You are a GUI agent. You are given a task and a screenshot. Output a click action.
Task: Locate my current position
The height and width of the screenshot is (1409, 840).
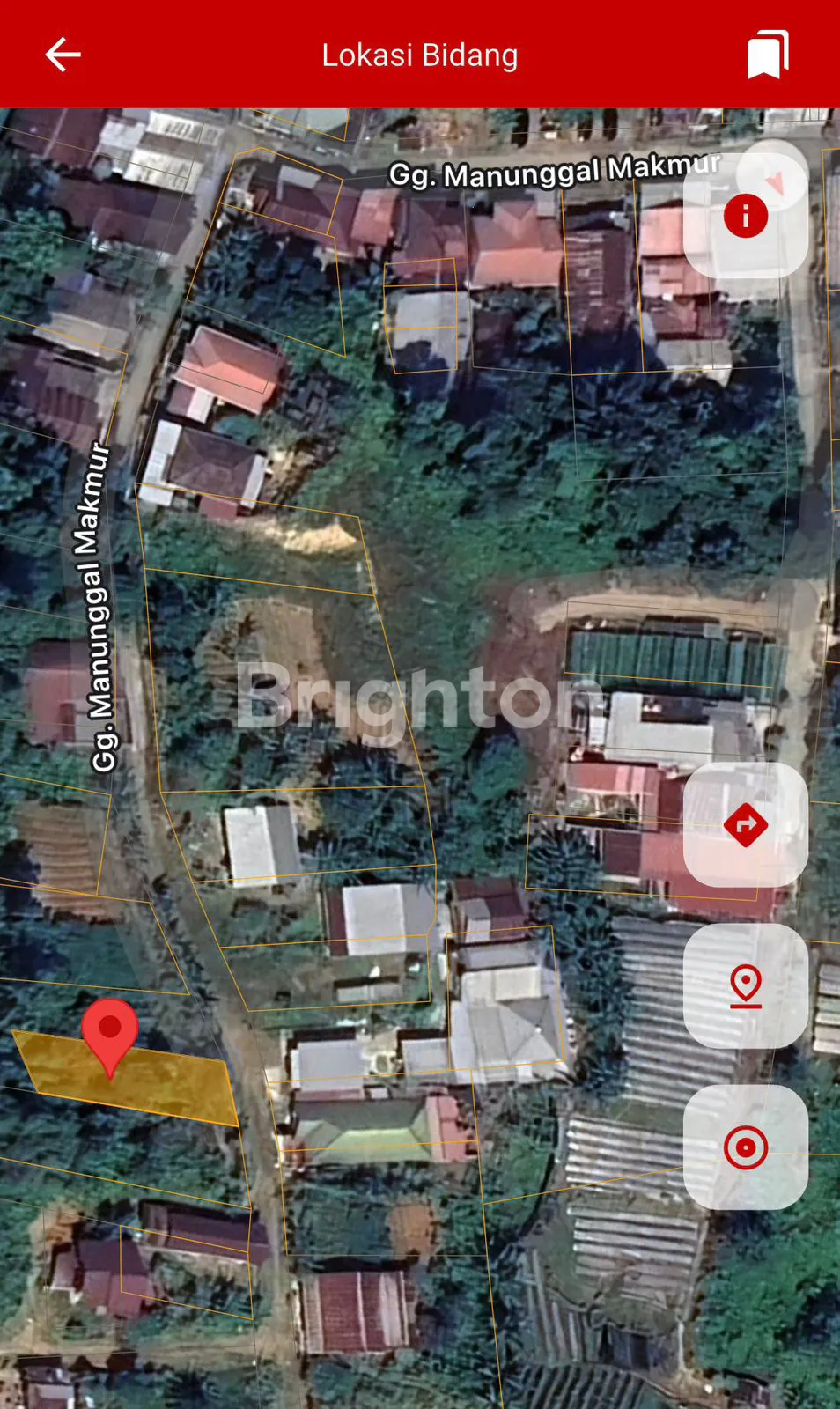[745, 1147]
